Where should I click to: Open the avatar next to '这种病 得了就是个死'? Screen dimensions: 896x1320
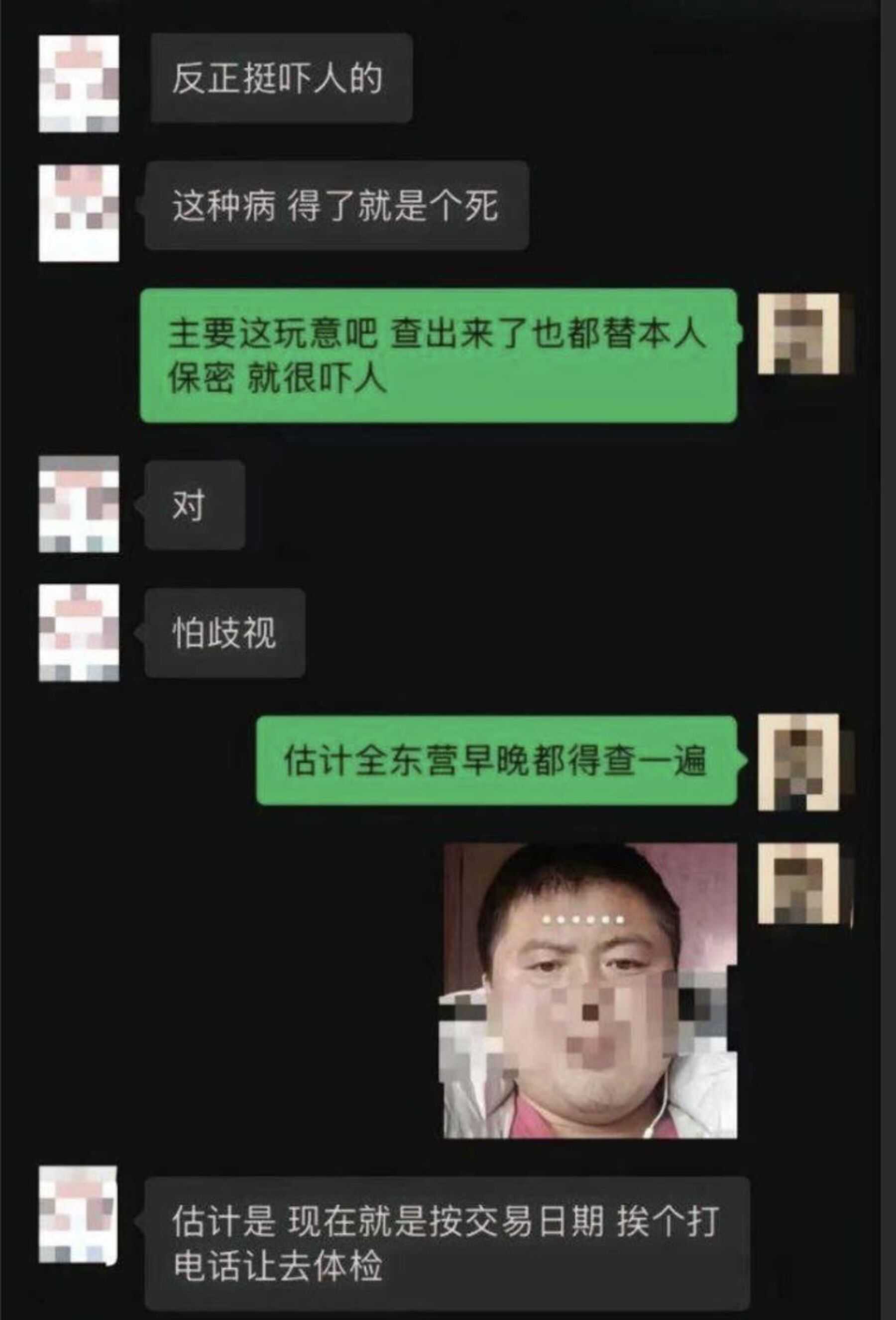coord(79,213)
